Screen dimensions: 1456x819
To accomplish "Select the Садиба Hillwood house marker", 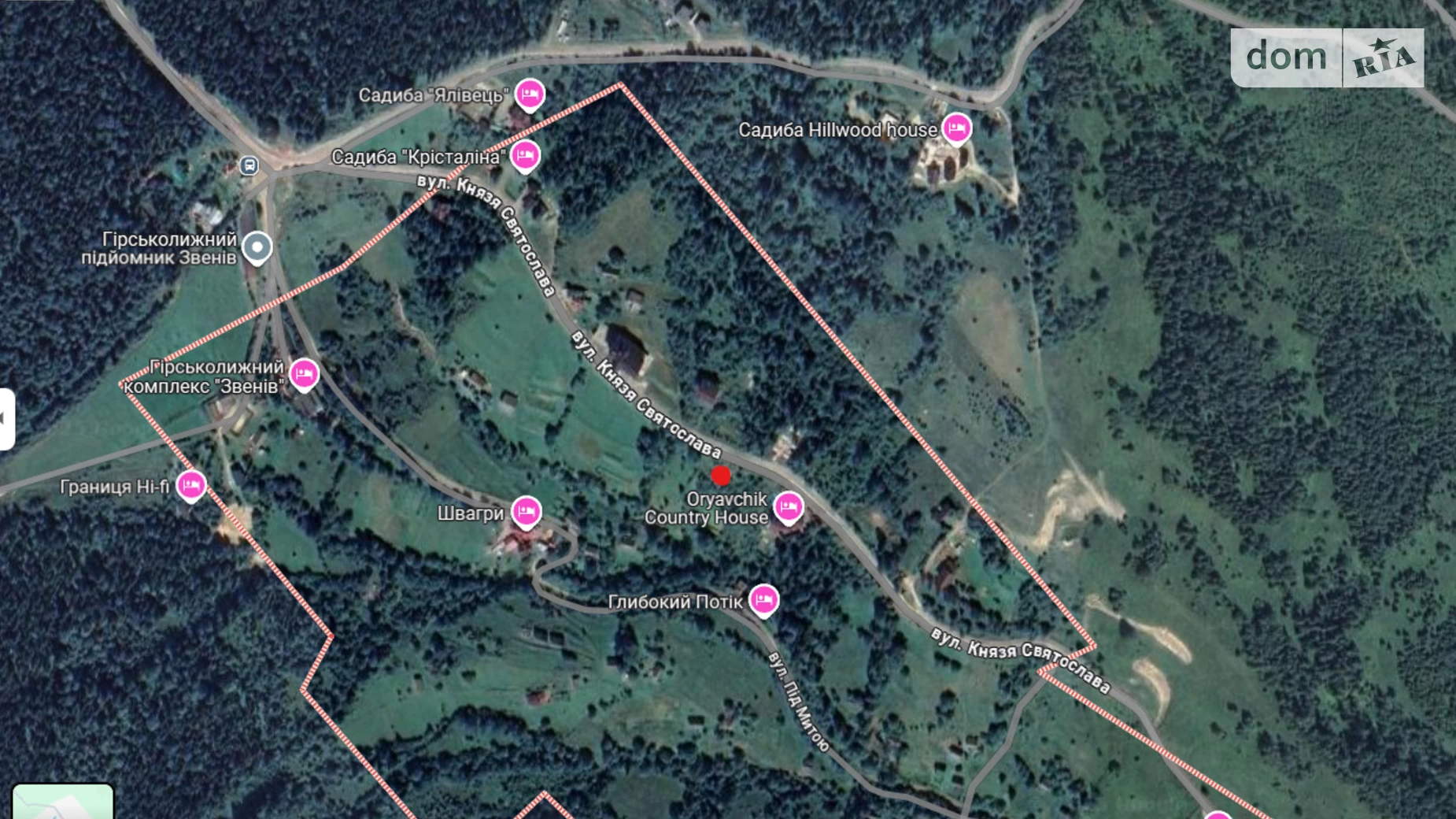I will [956, 128].
